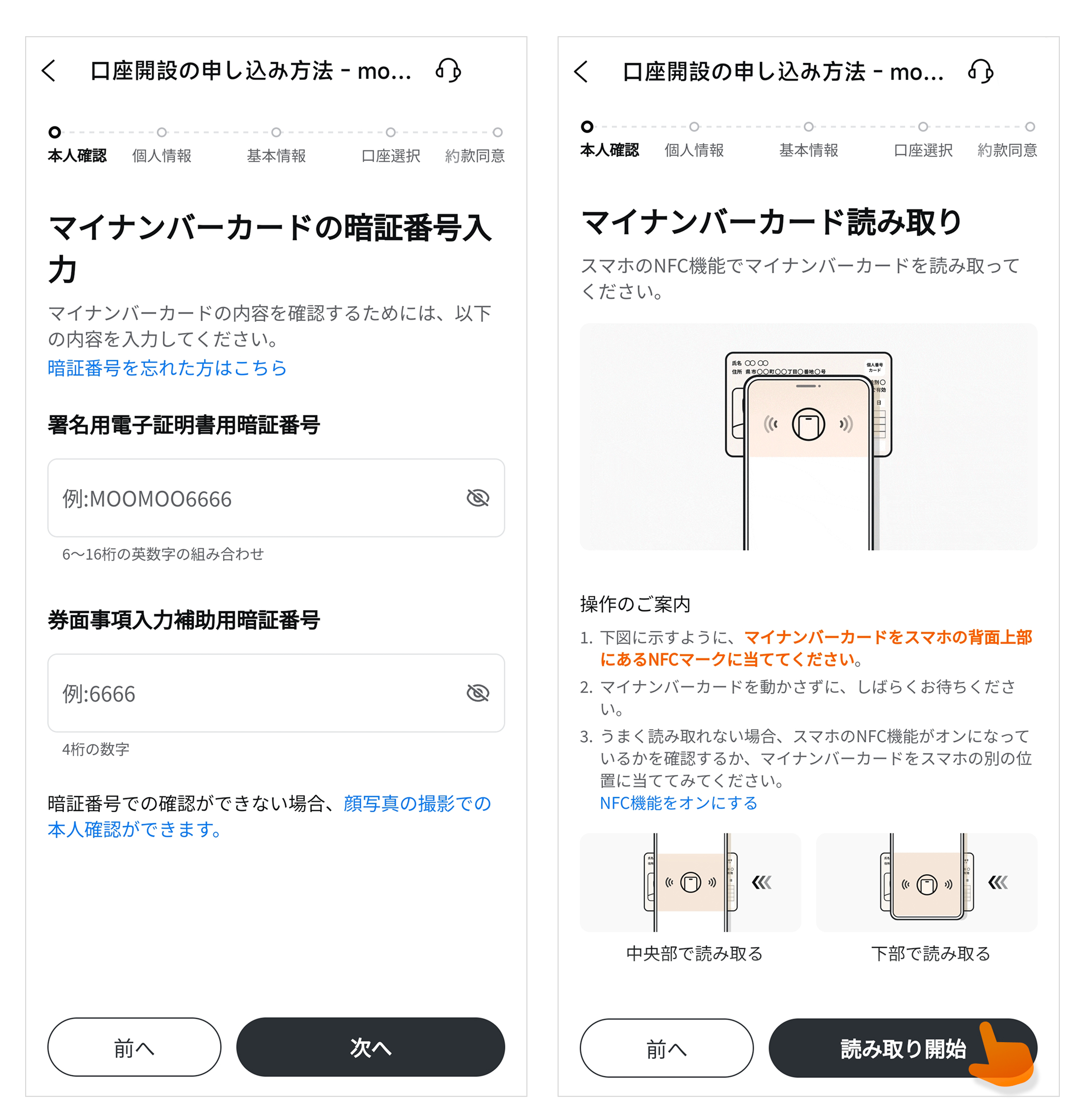Open the forgot PIN link

coord(167,368)
